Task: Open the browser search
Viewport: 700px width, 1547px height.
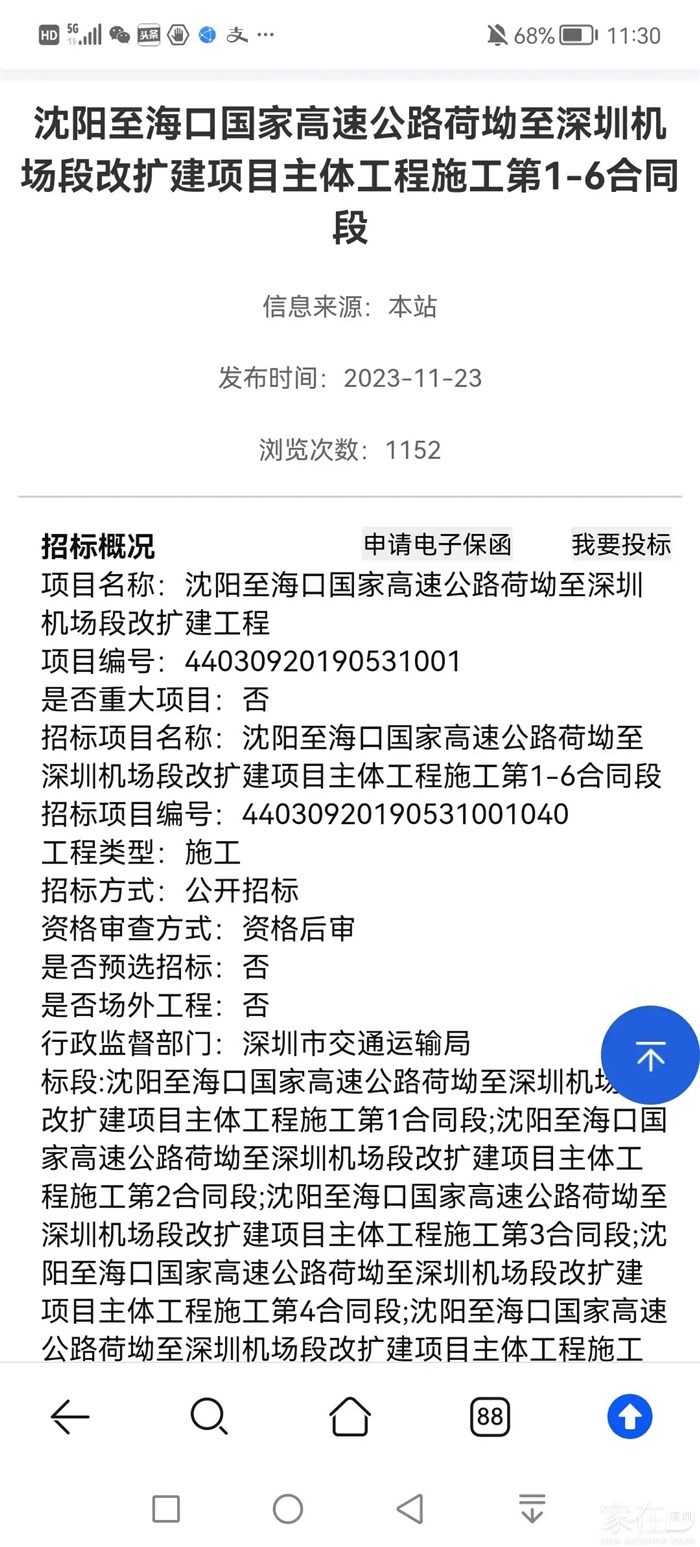Action: 209,1416
